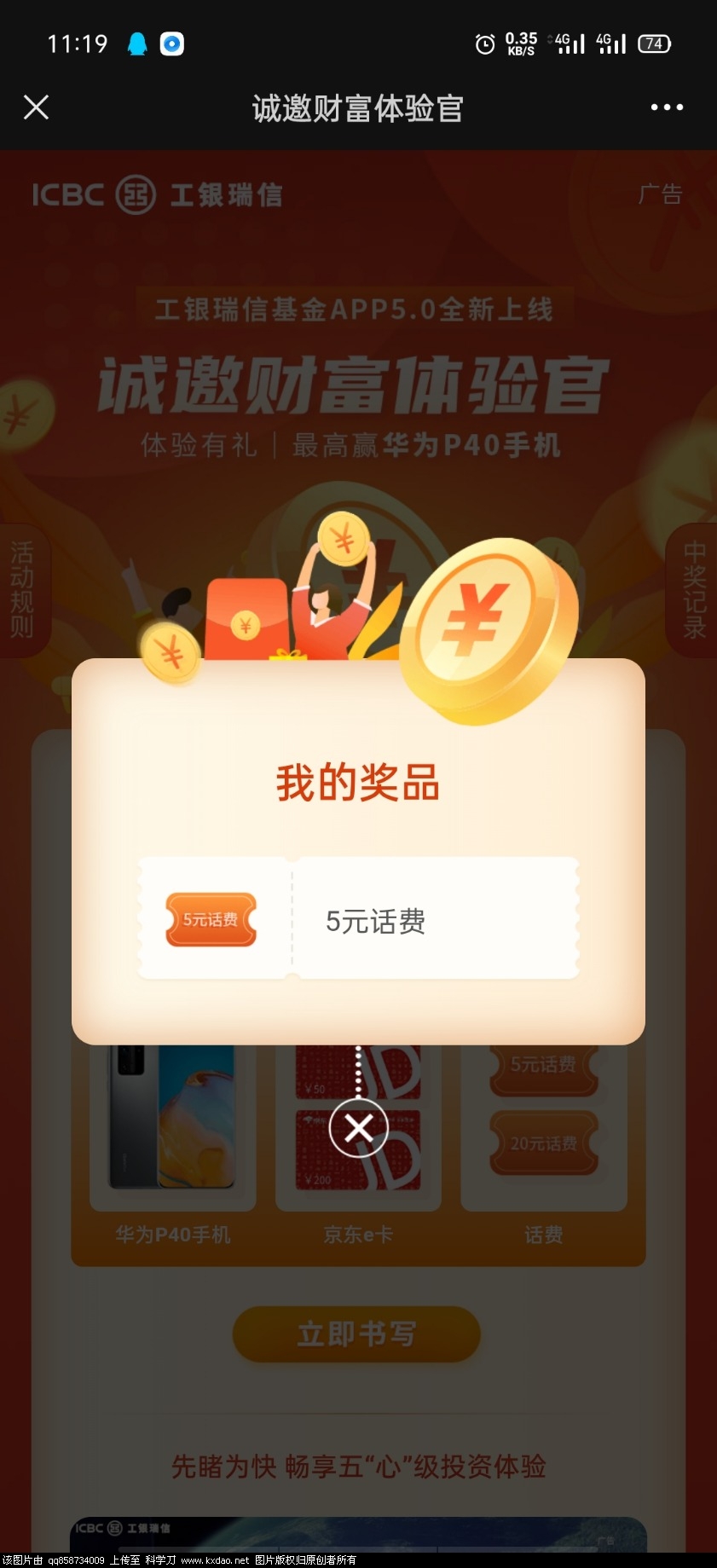Select the 华为P40手机 prize tab
717x1568 pixels.
(x=172, y=1232)
